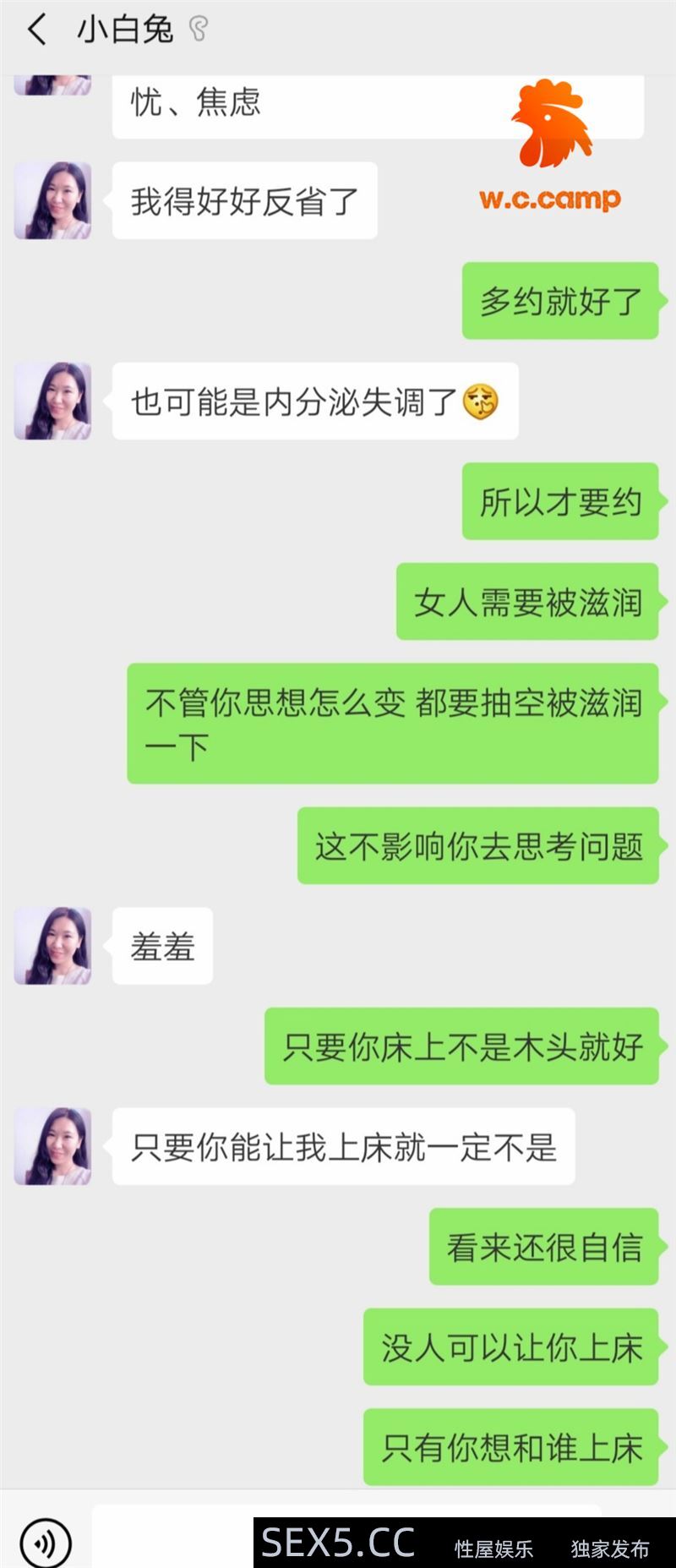Open avatar beside 我得好好反省了 message

[x=52, y=201]
